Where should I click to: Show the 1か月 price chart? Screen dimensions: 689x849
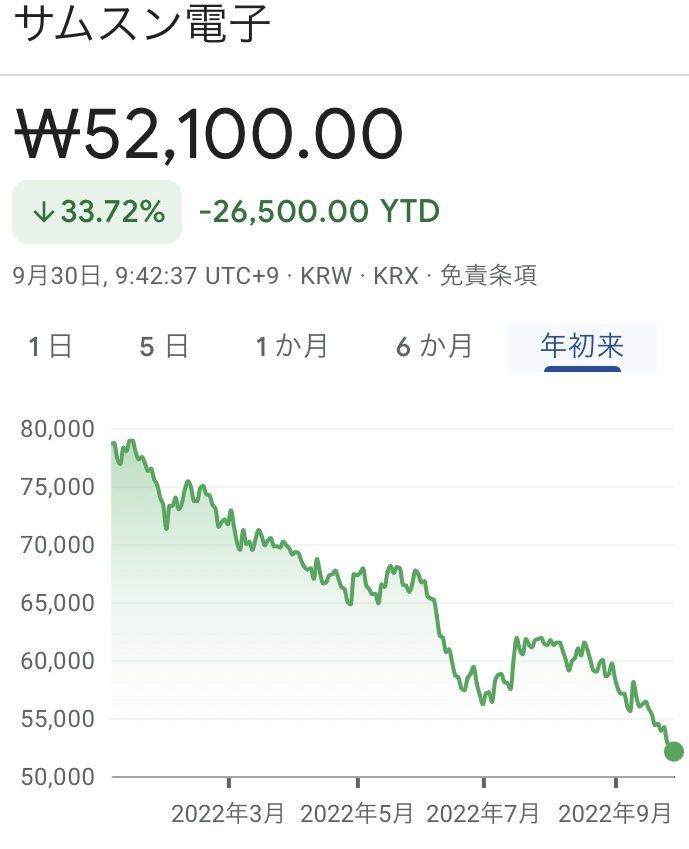point(292,348)
